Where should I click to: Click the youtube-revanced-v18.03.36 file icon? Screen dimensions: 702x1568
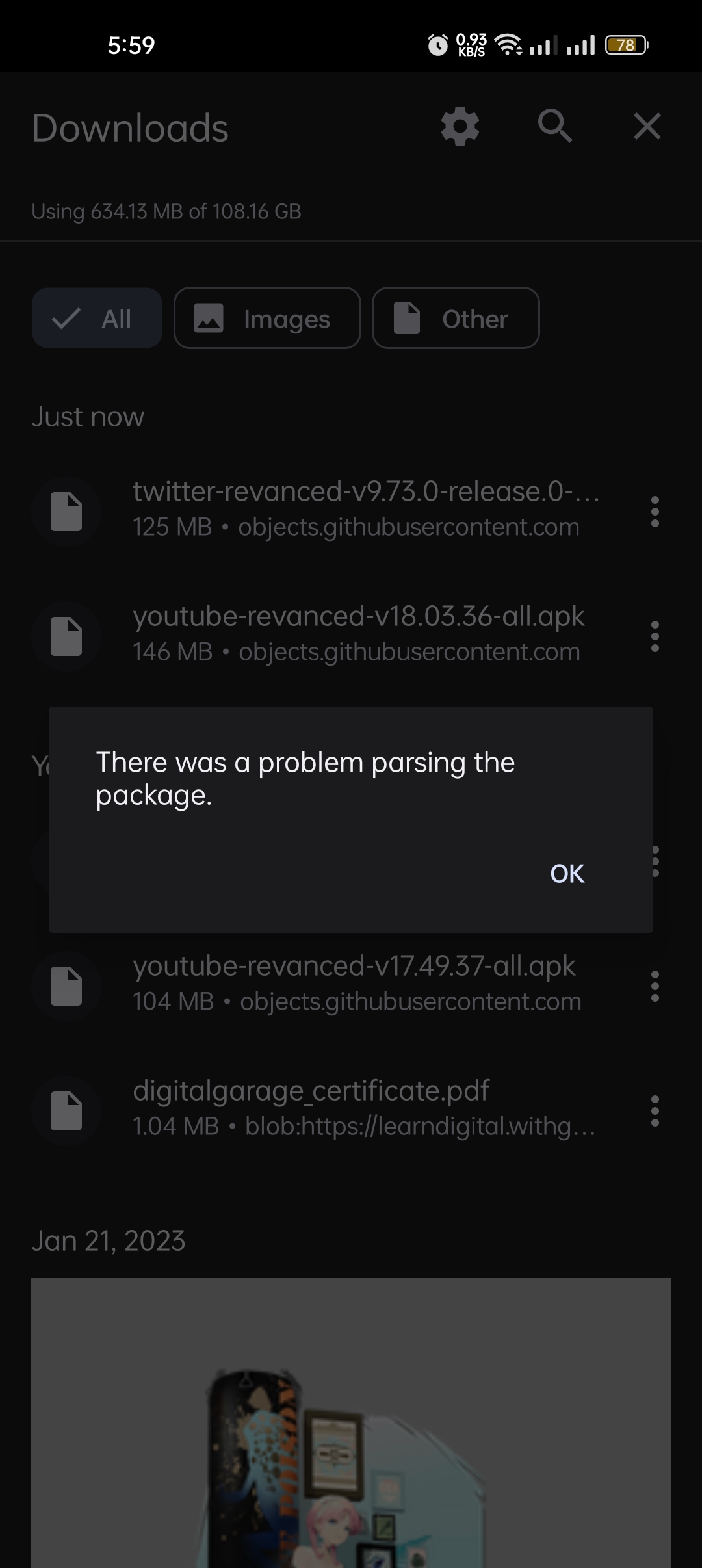(66, 635)
